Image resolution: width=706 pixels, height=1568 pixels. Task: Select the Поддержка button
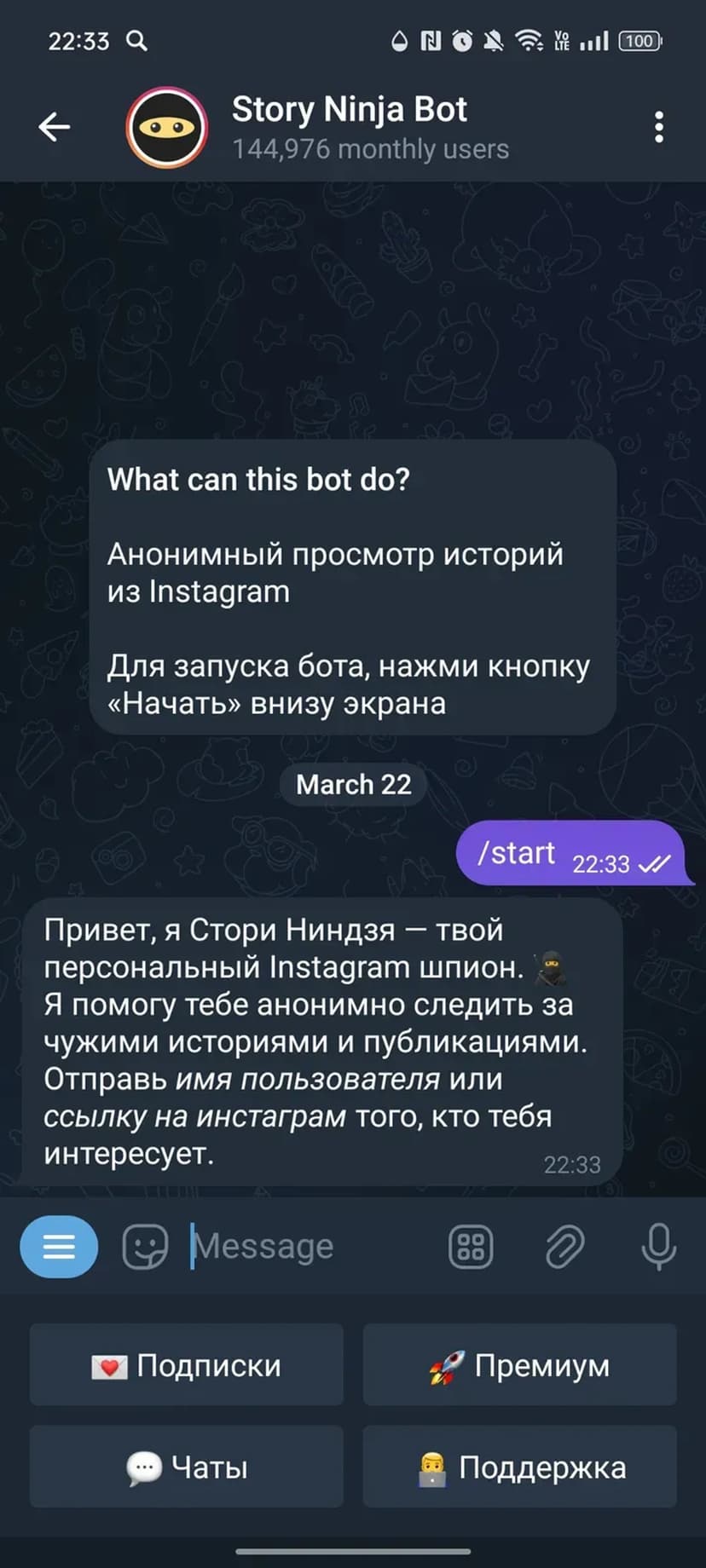point(520,1467)
